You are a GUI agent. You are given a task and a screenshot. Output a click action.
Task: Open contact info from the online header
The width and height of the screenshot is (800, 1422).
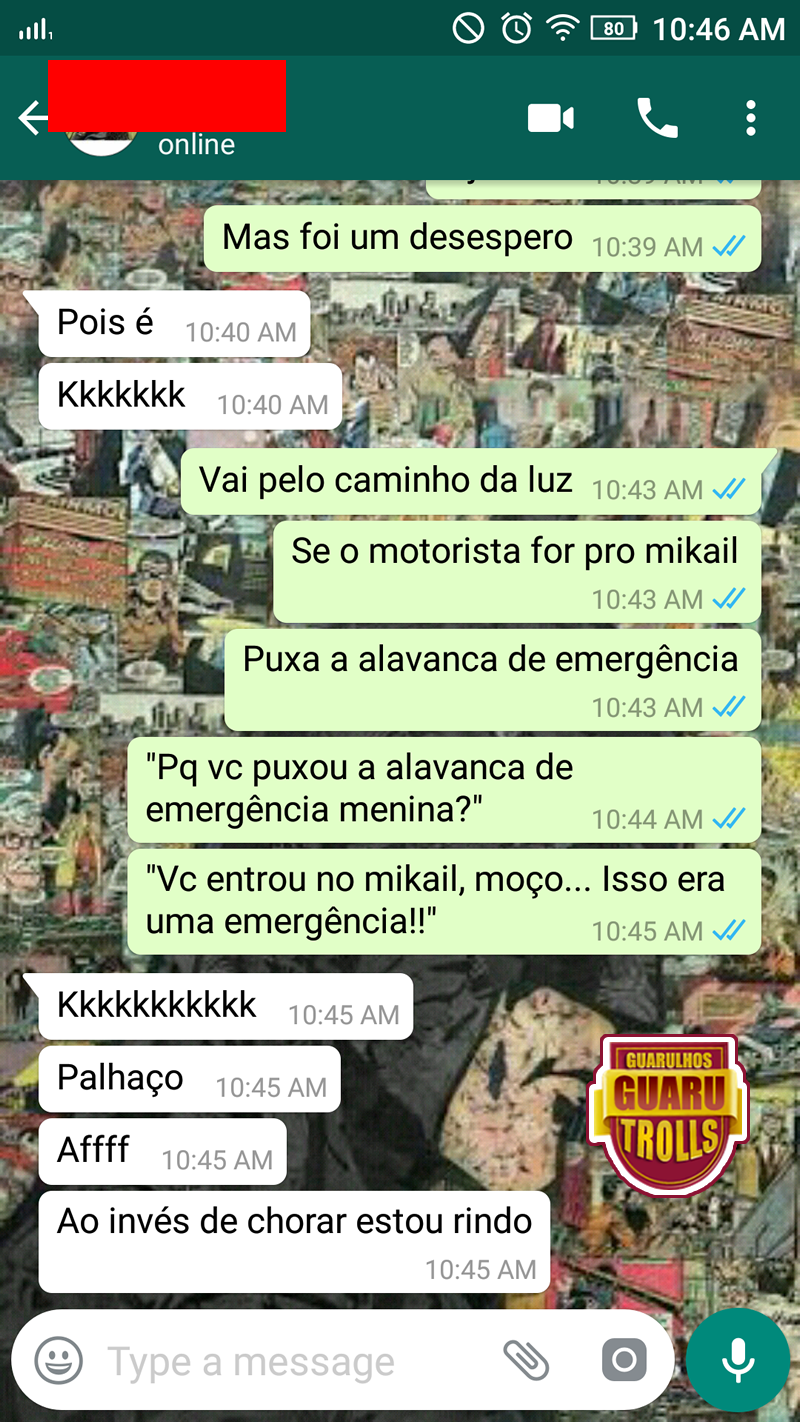click(x=196, y=144)
